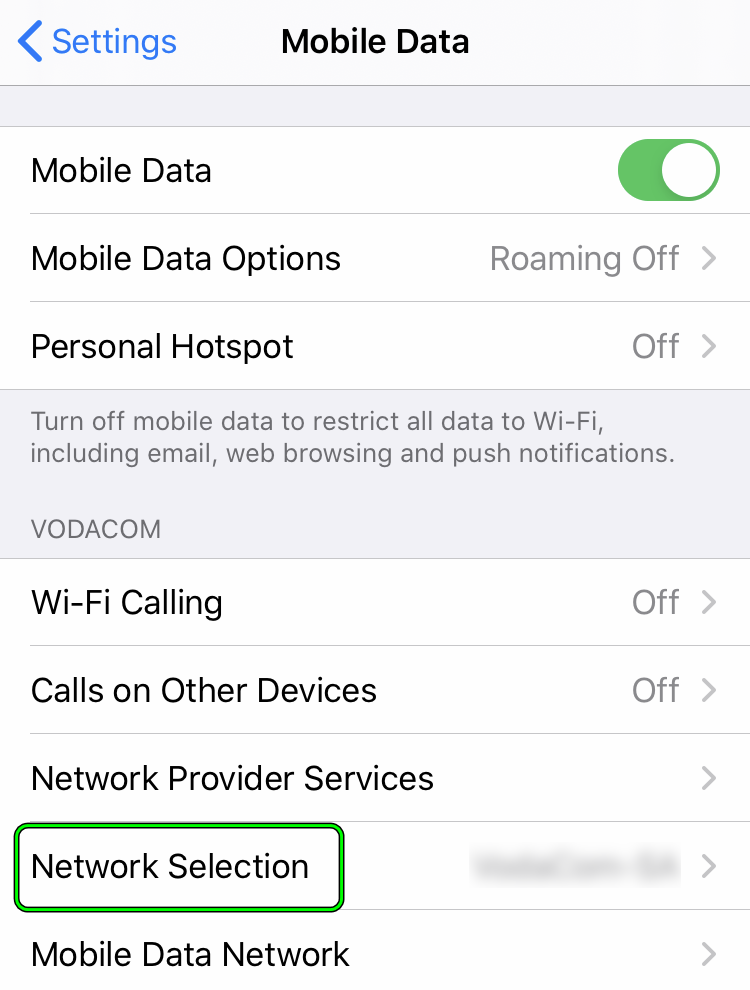Select the highlighted Network Selection row
Image resolution: width=750 pixels, height=990 pixels.
click(x=171, y=867)
